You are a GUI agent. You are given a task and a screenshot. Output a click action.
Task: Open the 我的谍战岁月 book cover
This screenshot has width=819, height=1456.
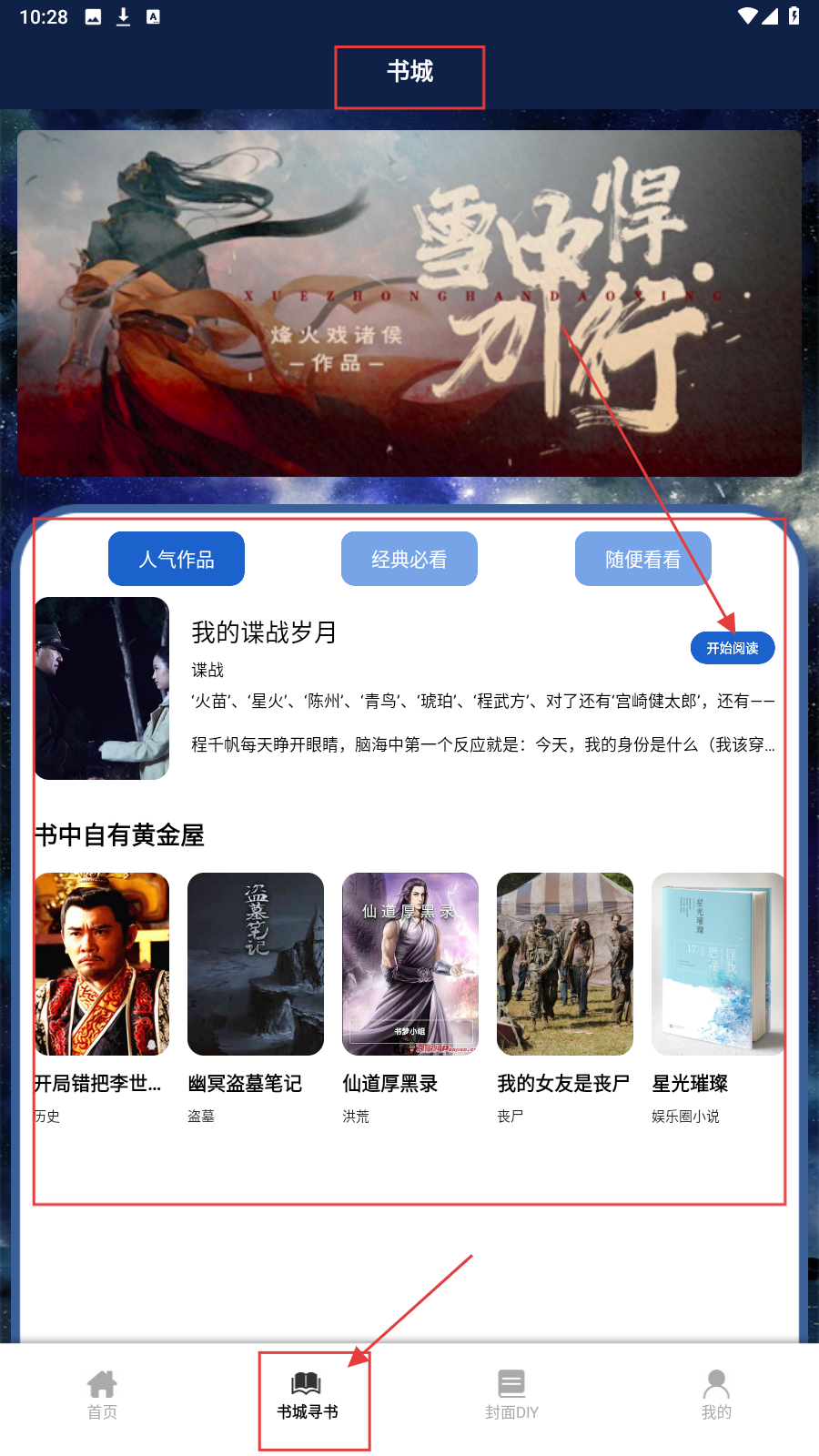coord(102,688)
